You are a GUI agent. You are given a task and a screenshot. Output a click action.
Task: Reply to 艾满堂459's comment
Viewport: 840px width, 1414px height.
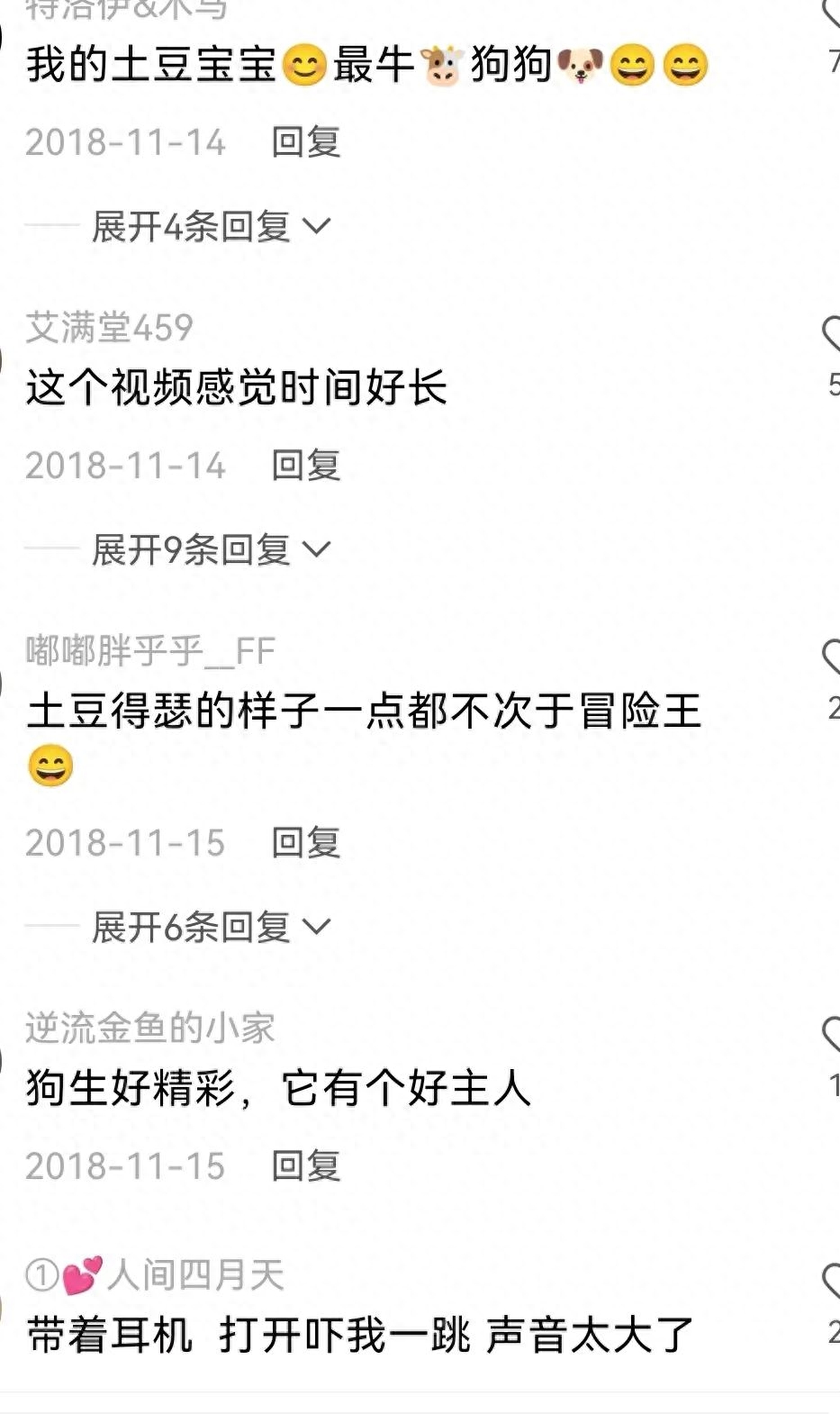point(306,466)
